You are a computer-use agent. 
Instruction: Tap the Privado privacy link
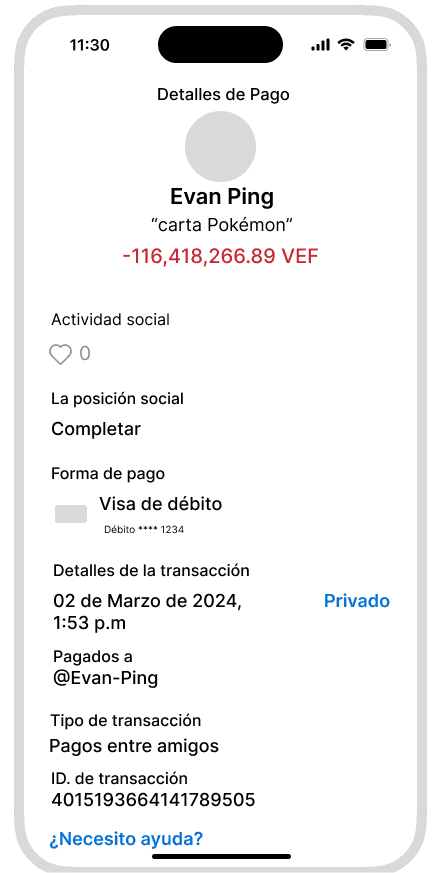pyautogui.click(x=356, y=601)
